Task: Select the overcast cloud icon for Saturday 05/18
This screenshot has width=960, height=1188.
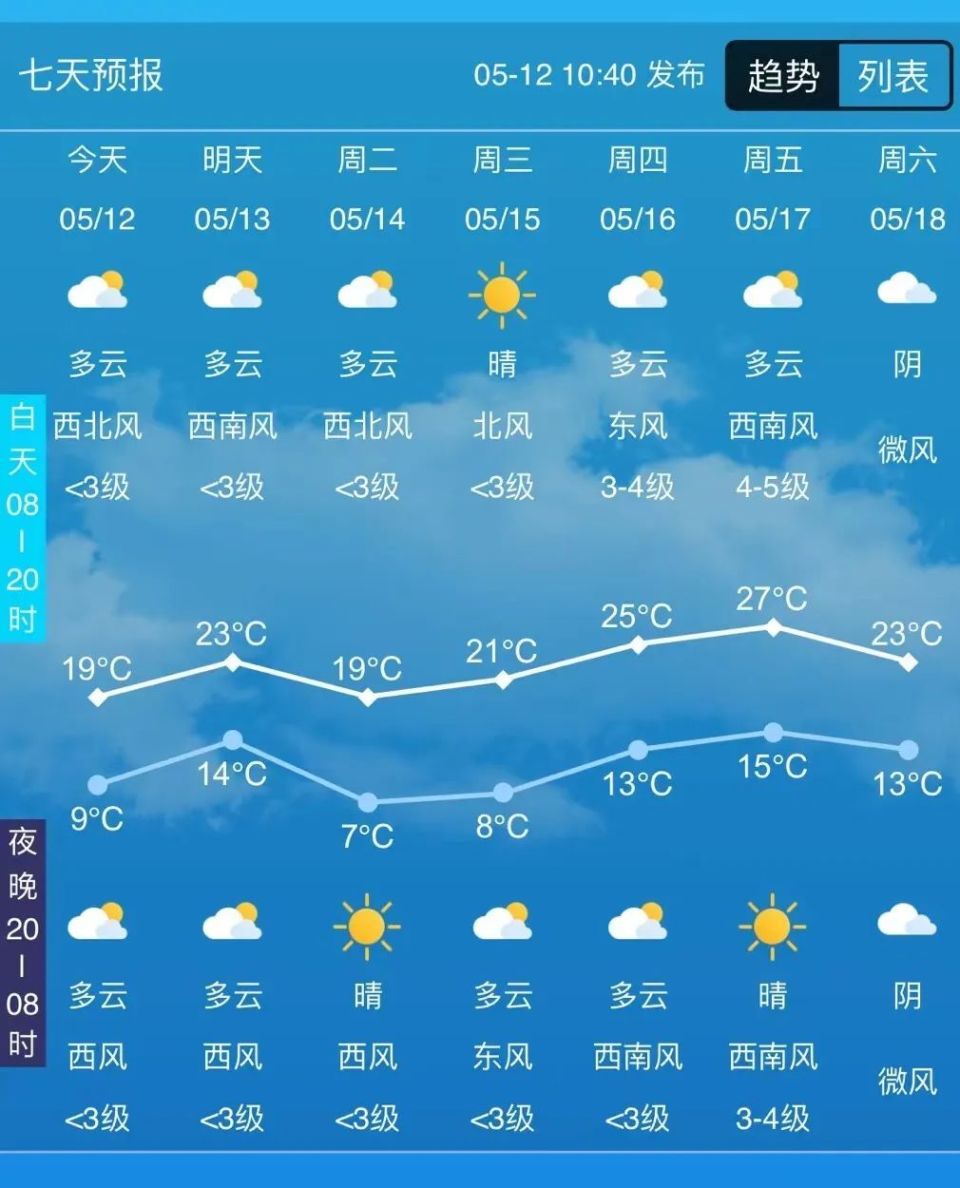Action: (906, 290)
